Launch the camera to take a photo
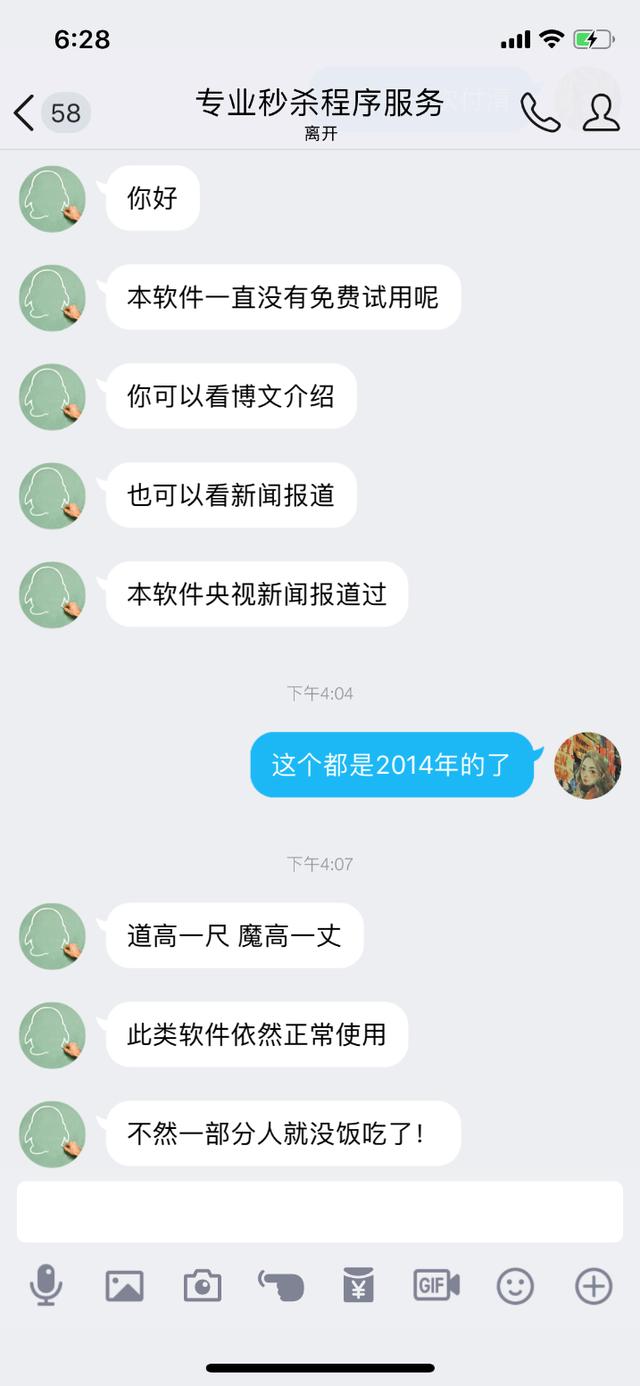Screen dimensions: 640x1386 point(202,1286)
